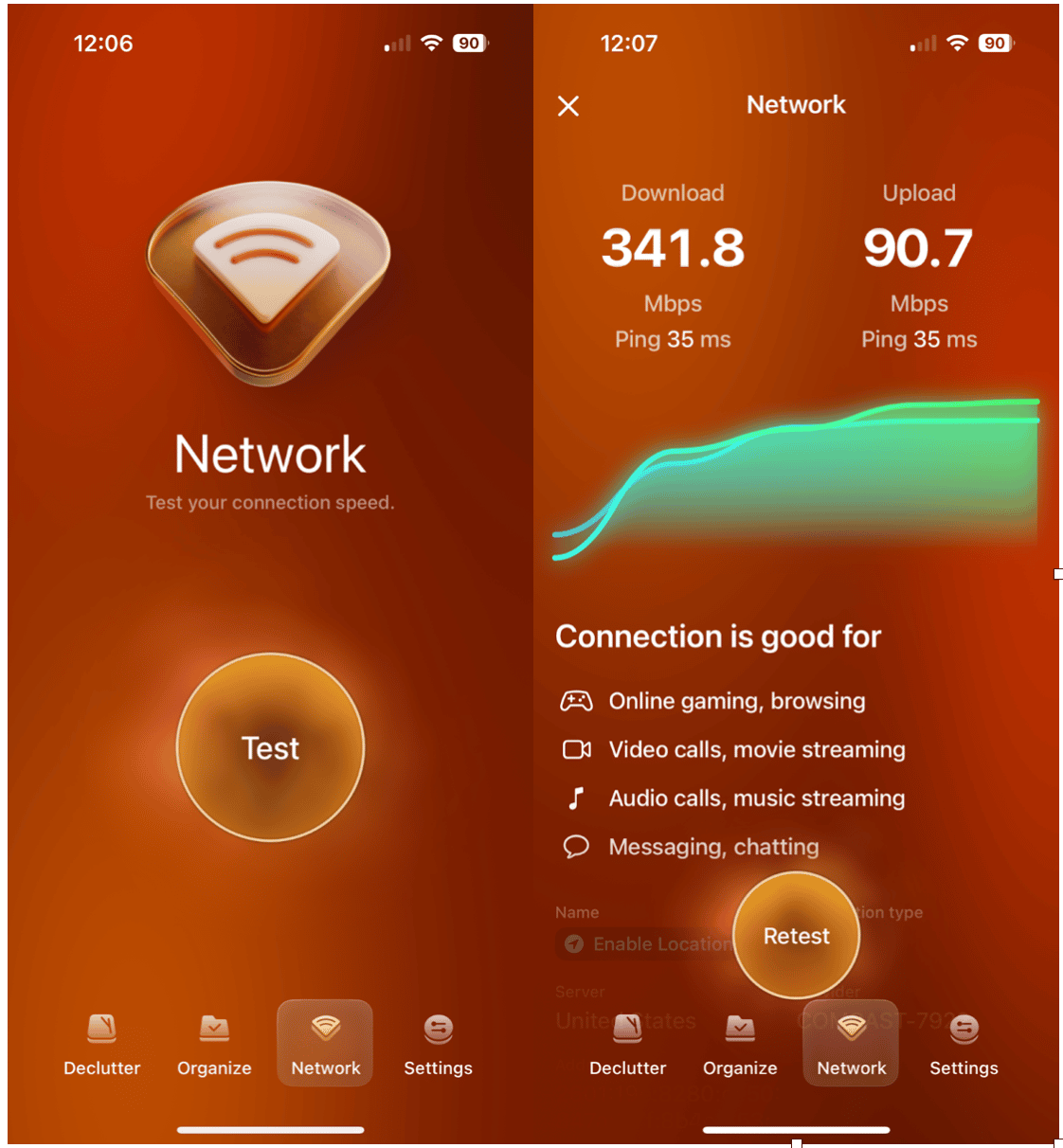1063x1148 pixels.
Task: Tap the Enable Location button under Name
Action: click(649, 943)
